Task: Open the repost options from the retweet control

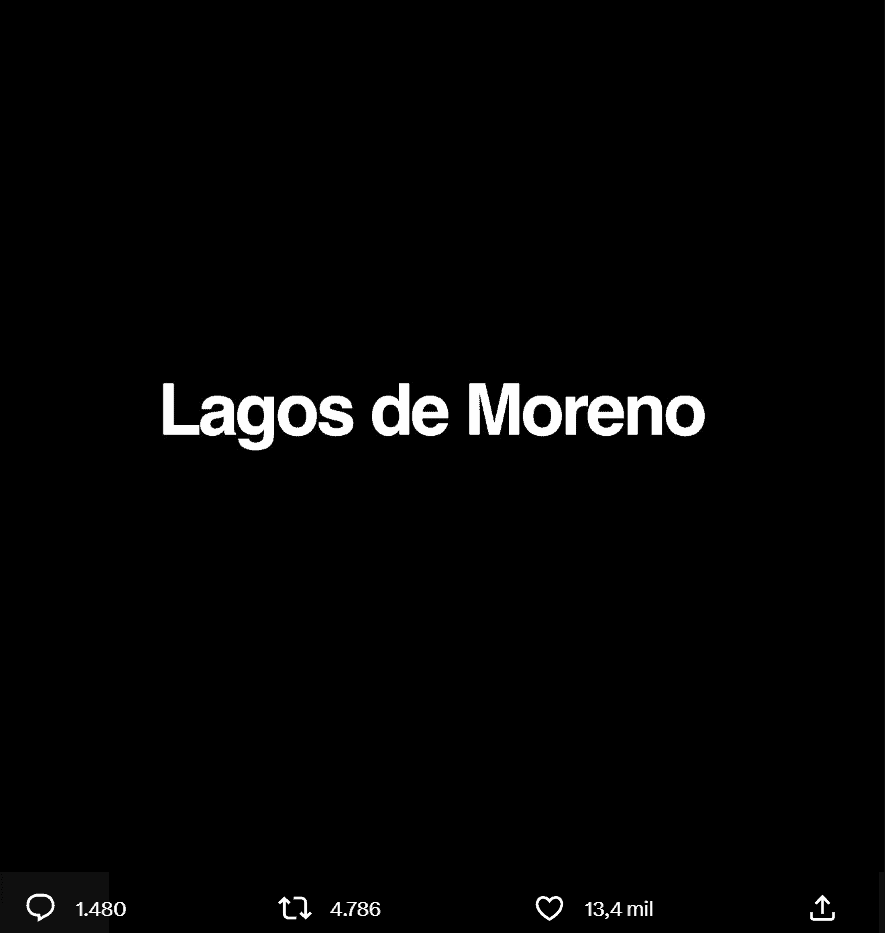Action: click(294, 908)
